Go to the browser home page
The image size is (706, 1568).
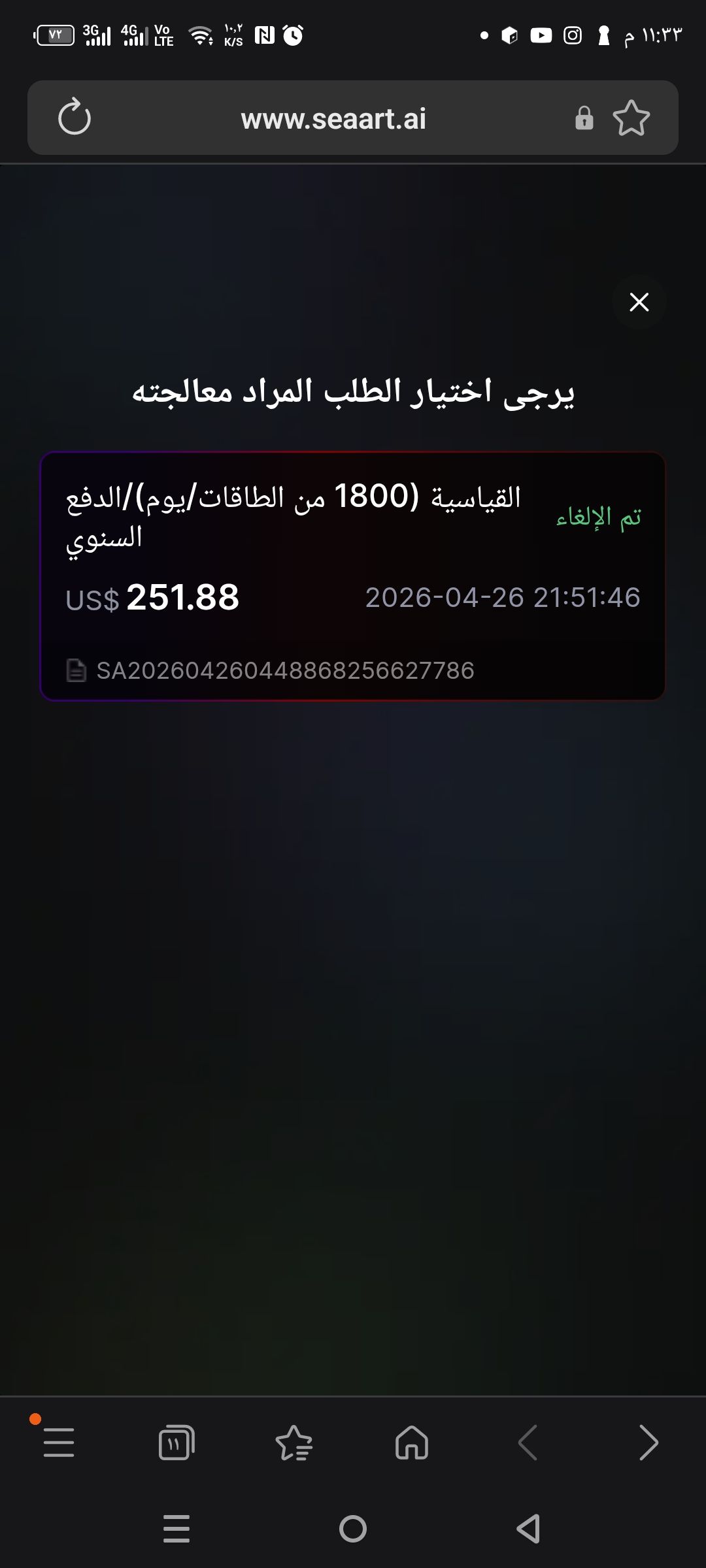[412, 1442]
